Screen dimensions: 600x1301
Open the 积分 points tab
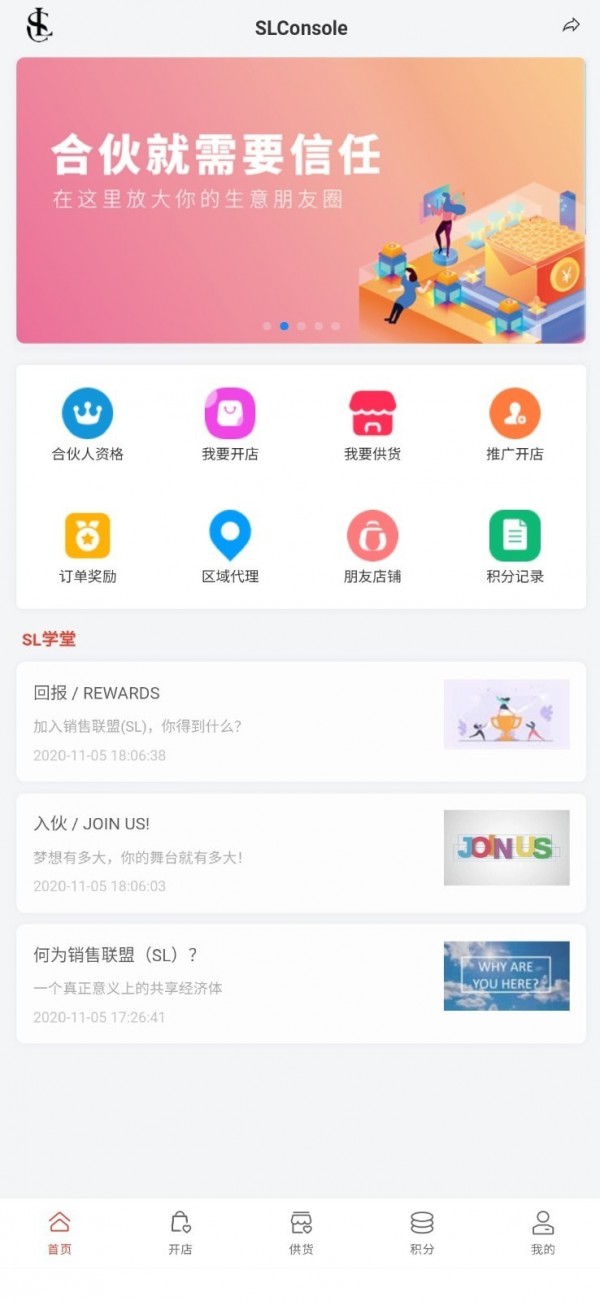[422, 1233]
